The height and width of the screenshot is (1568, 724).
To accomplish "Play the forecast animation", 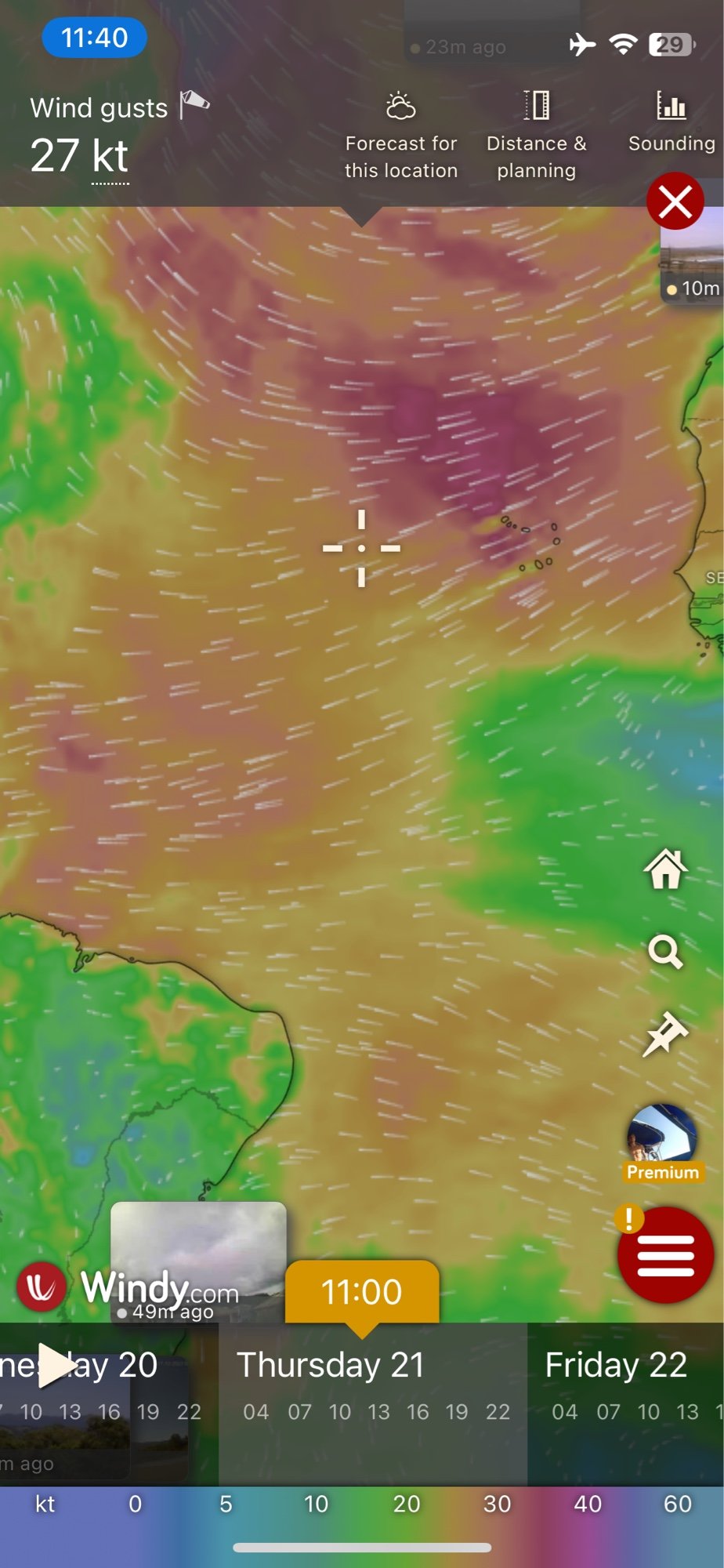I will [56, 1366].
